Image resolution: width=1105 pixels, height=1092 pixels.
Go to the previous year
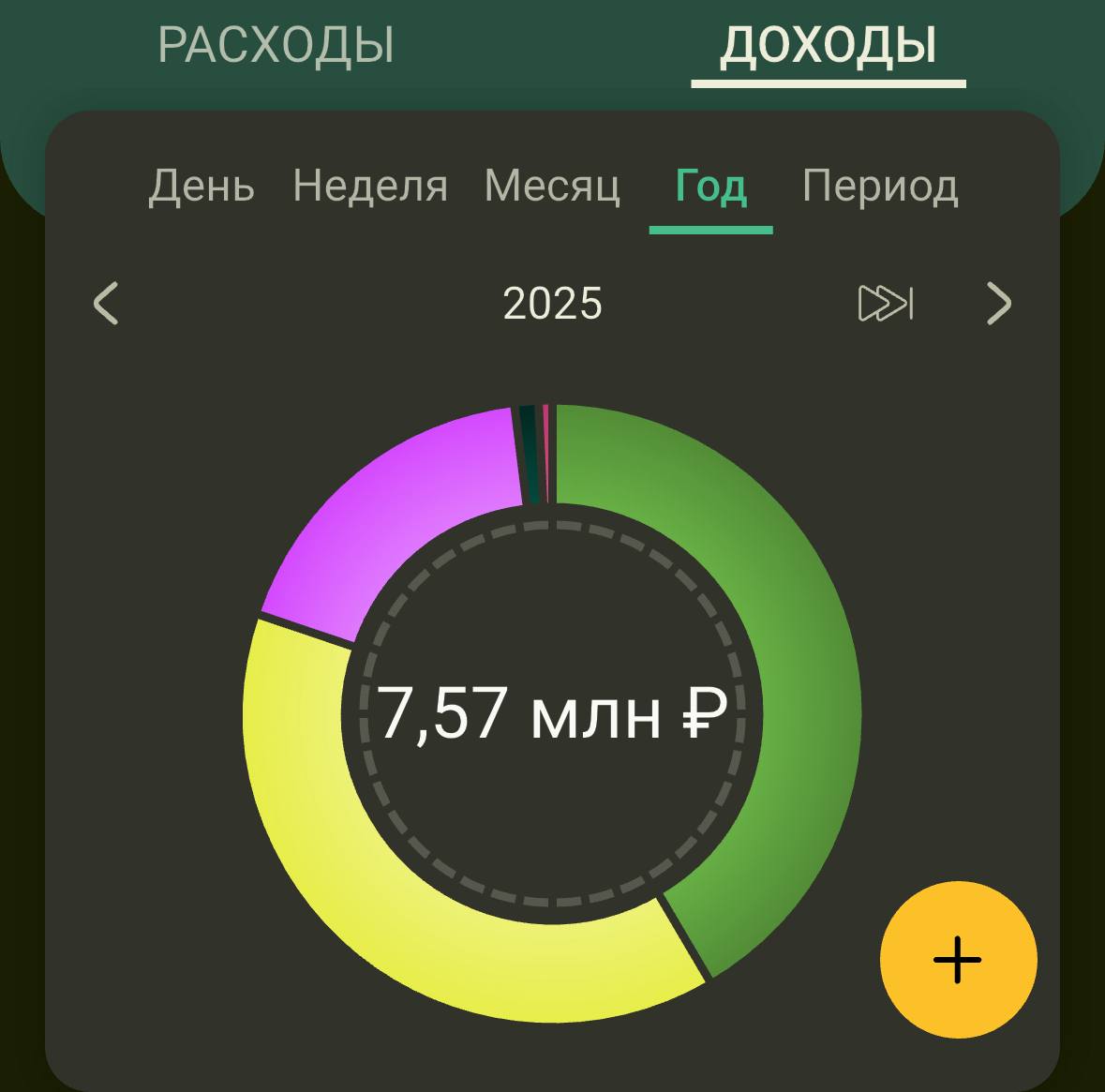107,304
